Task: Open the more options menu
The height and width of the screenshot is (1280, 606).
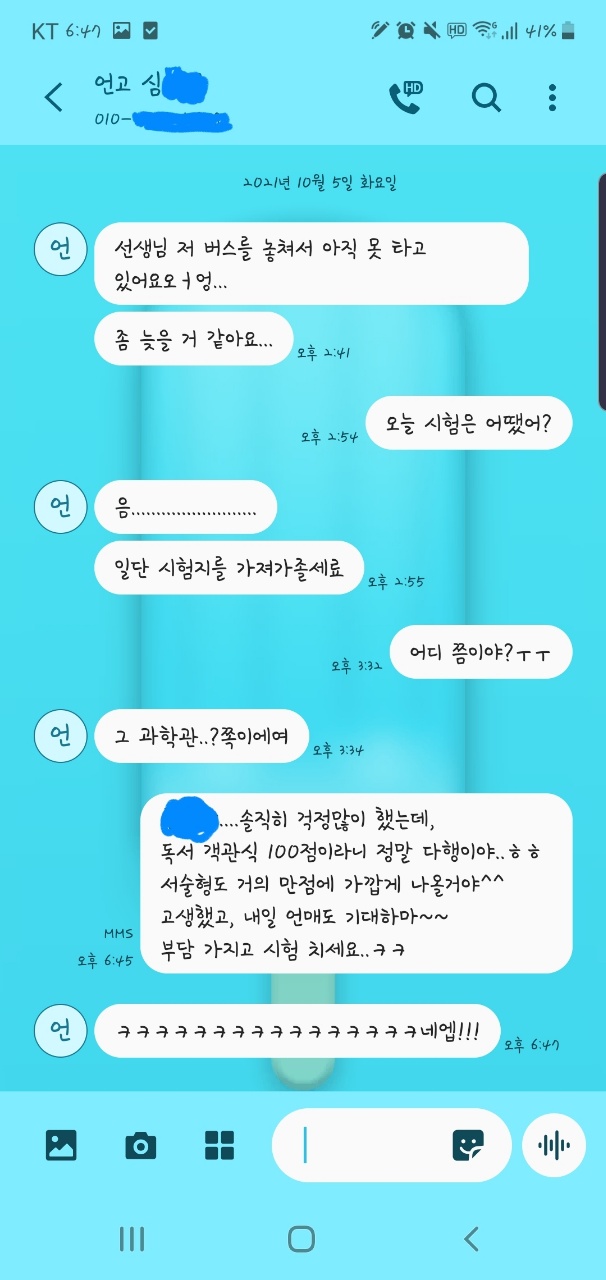Action: pos(553,97)
